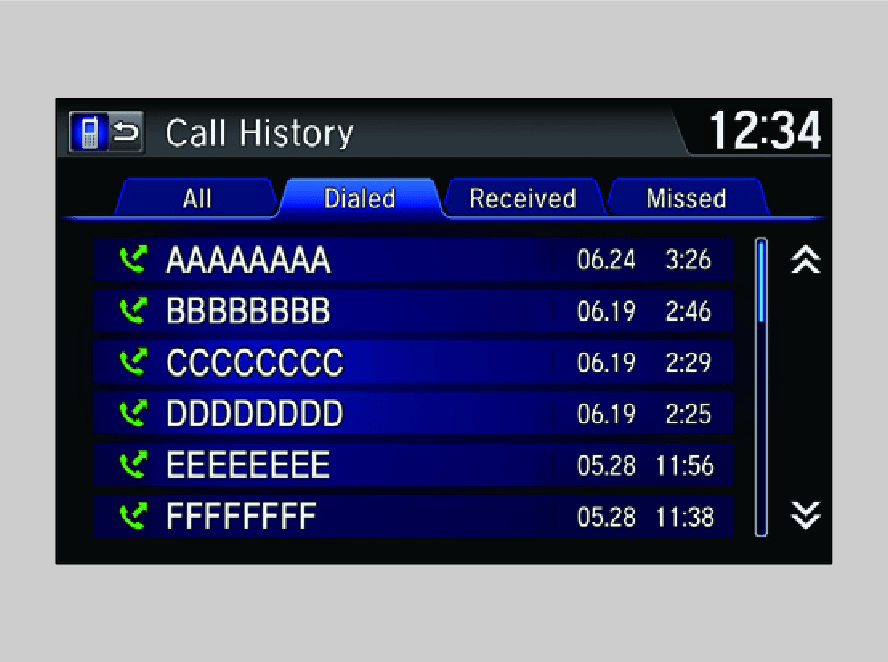The image size is (888, 662).
Task: Select the Dialed tab
Action: [x=359, y=198]
